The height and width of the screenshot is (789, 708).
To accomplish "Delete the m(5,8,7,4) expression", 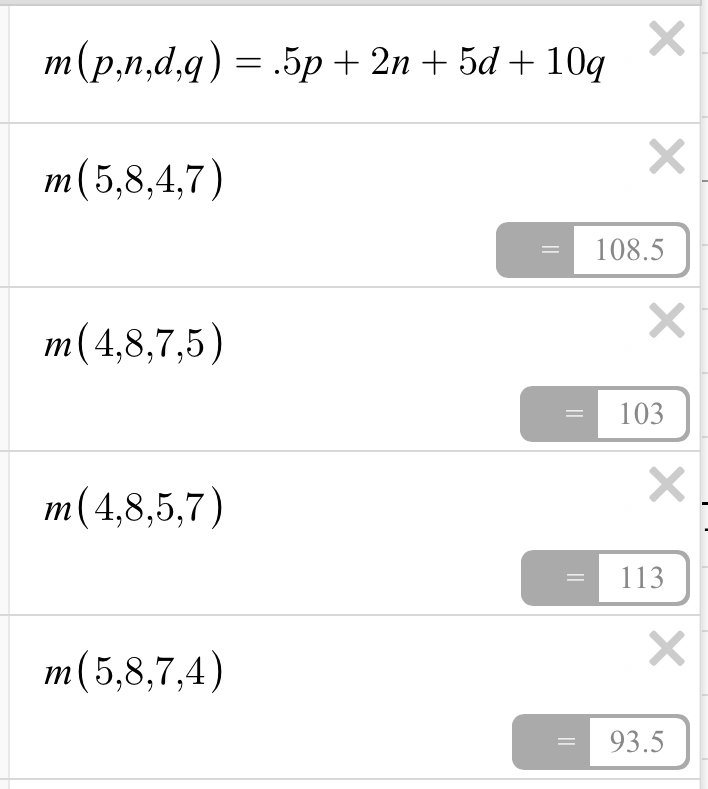I will (667, 650).
